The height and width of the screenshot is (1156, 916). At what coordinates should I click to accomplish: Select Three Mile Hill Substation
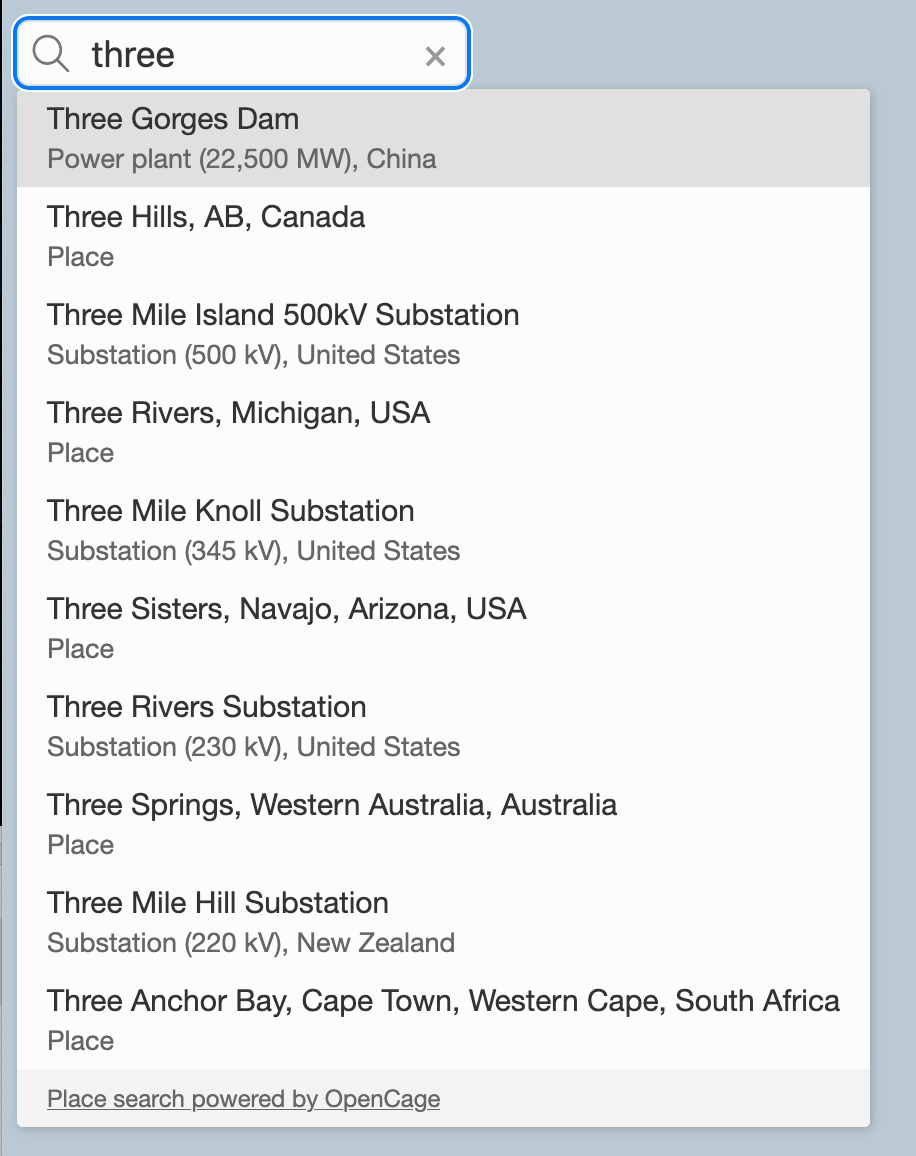click(x=442, y=922)
